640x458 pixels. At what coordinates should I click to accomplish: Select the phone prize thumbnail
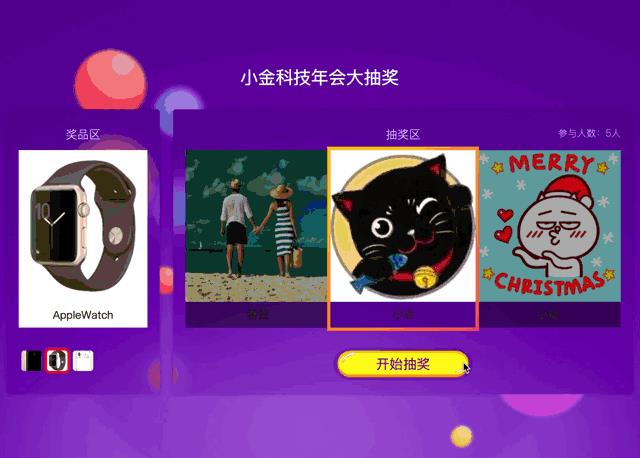point(33,361)
